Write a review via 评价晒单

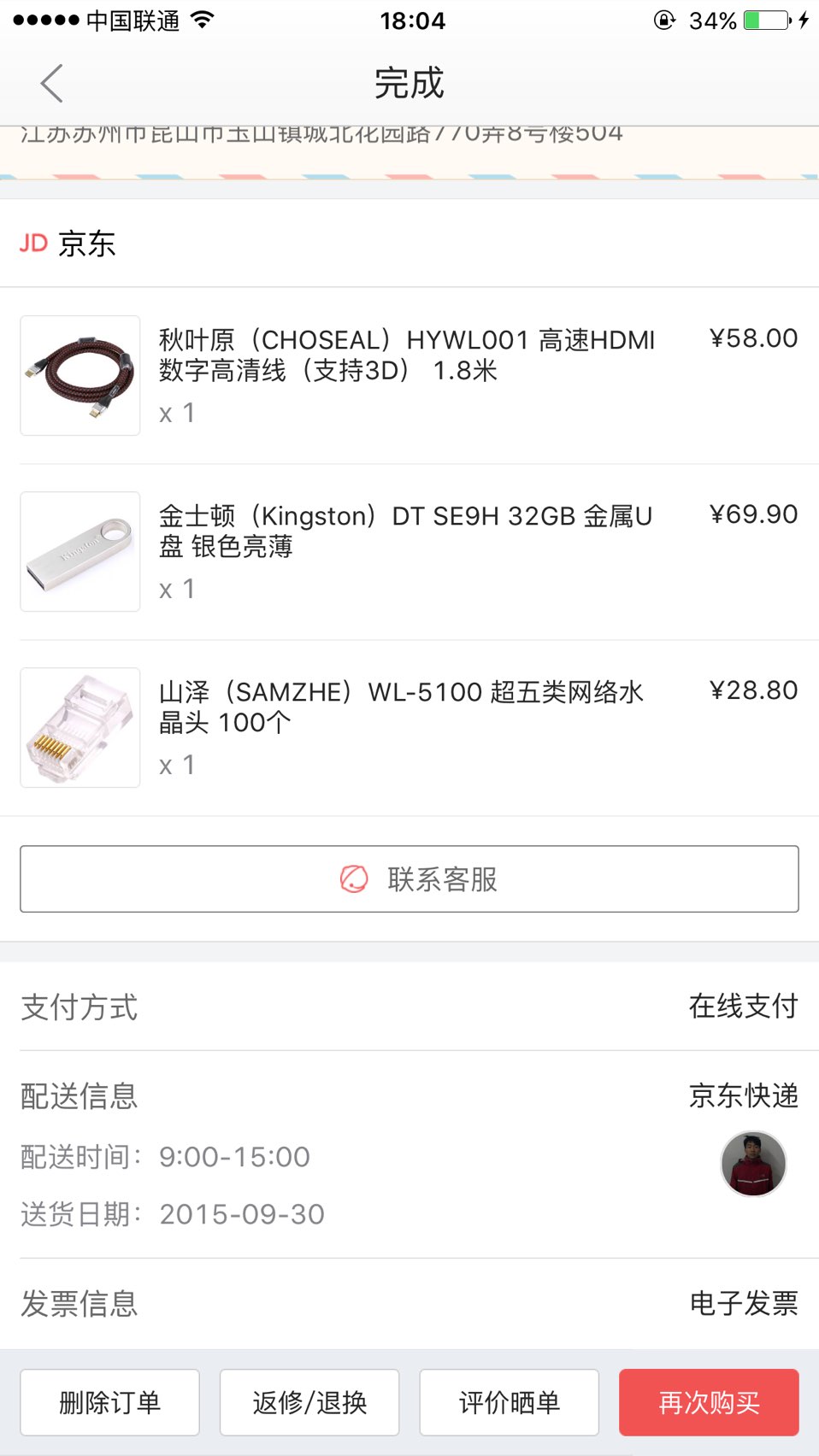pyautogui.click(x=510, y=1402)
